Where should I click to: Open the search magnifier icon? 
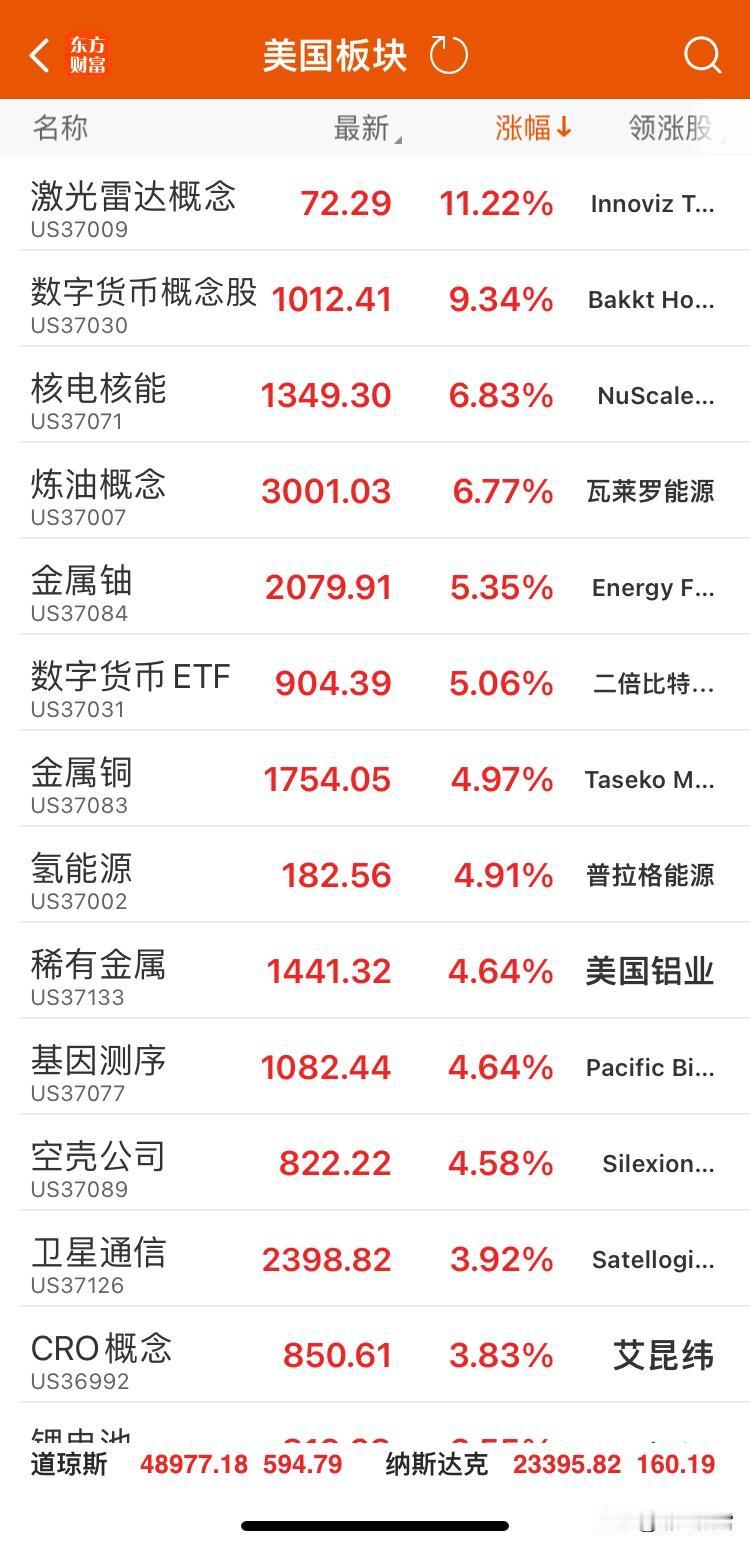(x=702, y=55)
